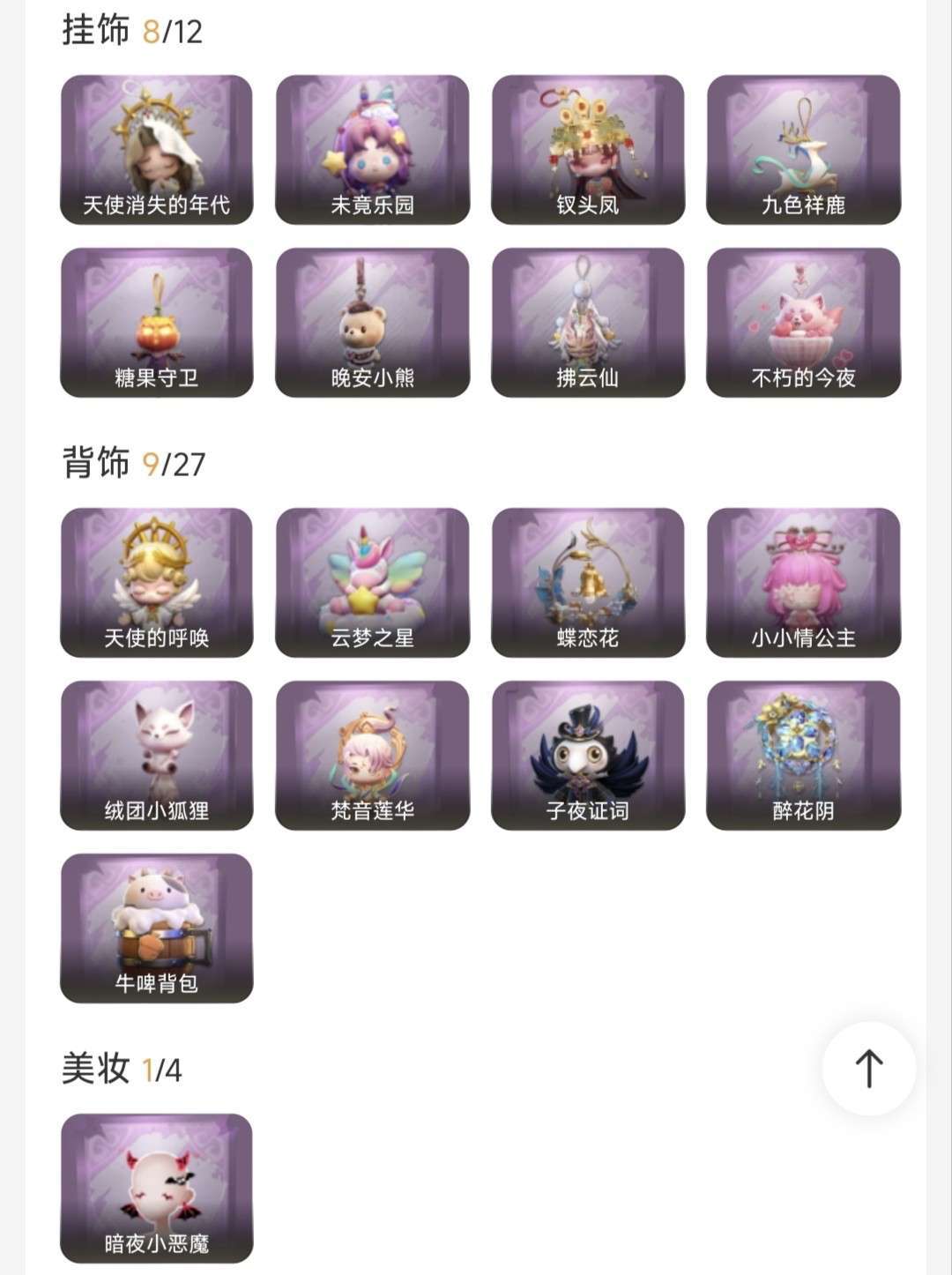This screenshot has width=952, height=1275.
Task: Select the 子夜证词 crow accessory
Action: 587,754
